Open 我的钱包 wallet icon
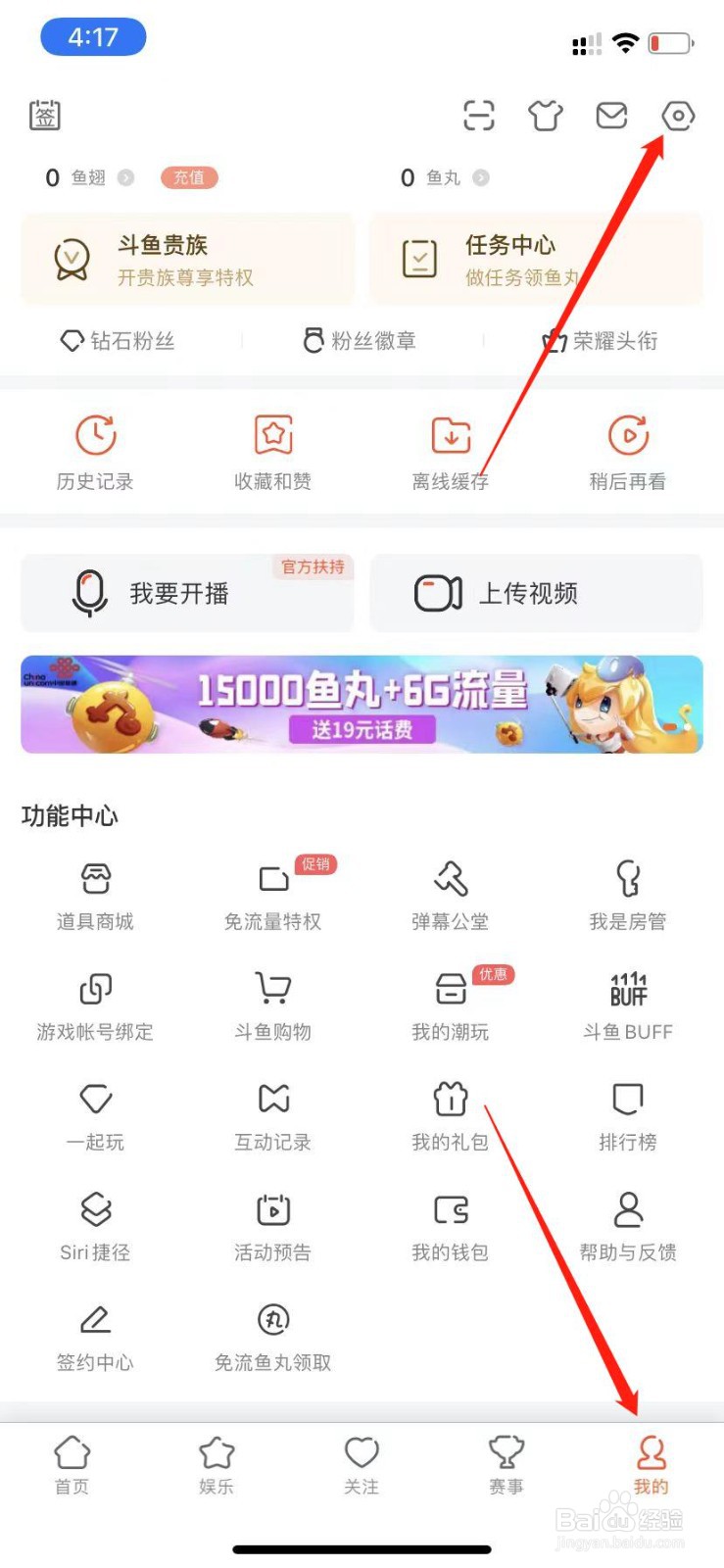The width and height of the screenshot is (724, 1568). click(x=450, y=1209)
